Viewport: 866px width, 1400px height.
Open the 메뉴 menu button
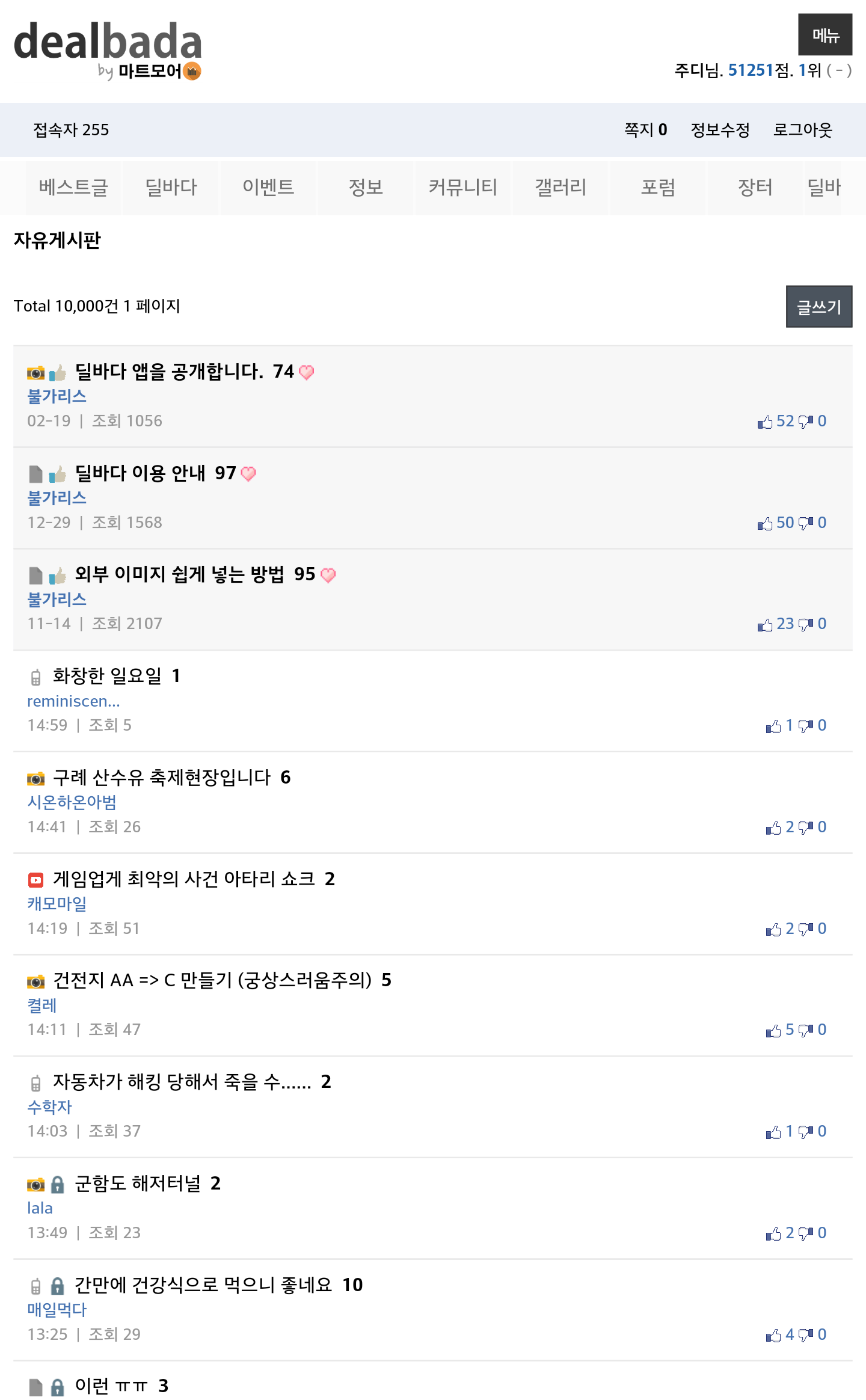pos(825,35)
